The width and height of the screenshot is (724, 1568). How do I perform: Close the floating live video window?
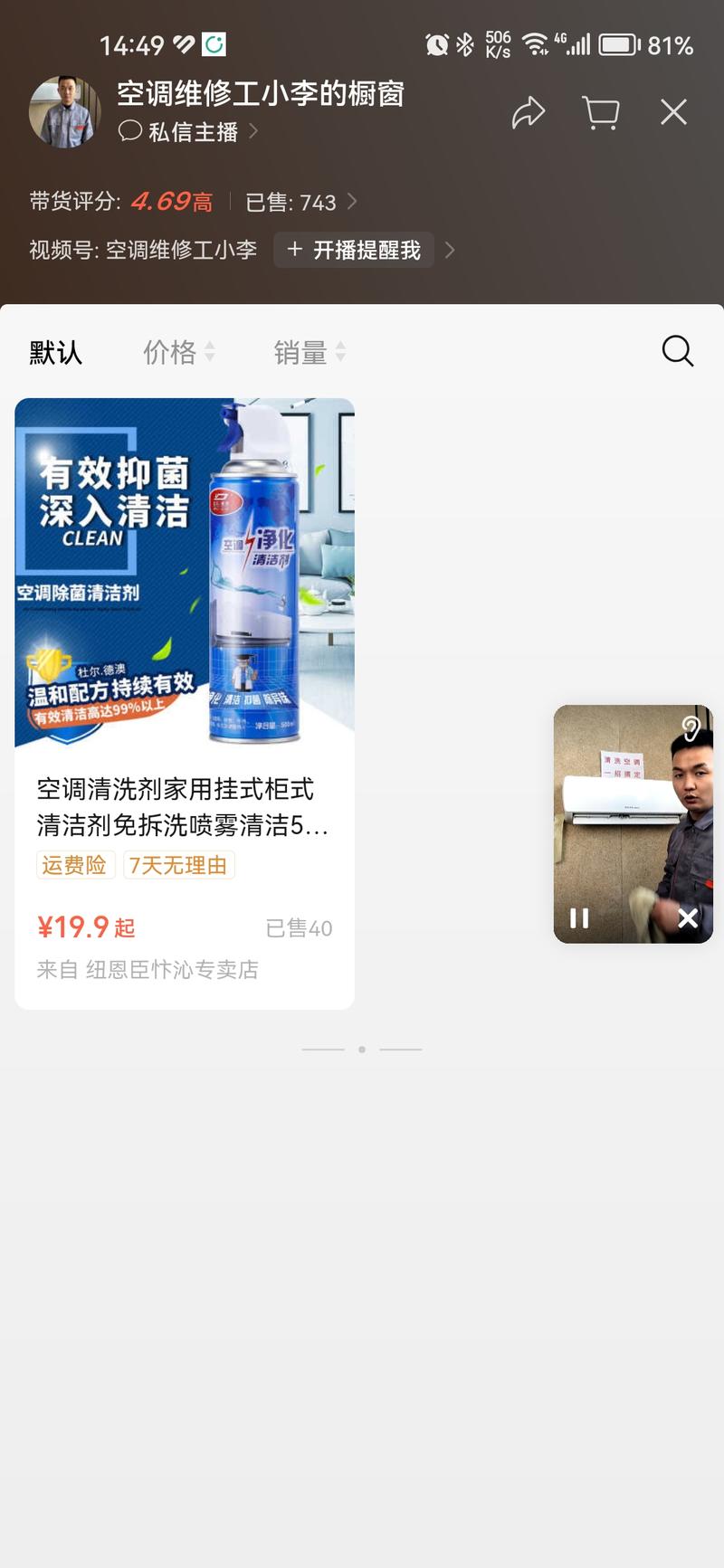point(688,918)
